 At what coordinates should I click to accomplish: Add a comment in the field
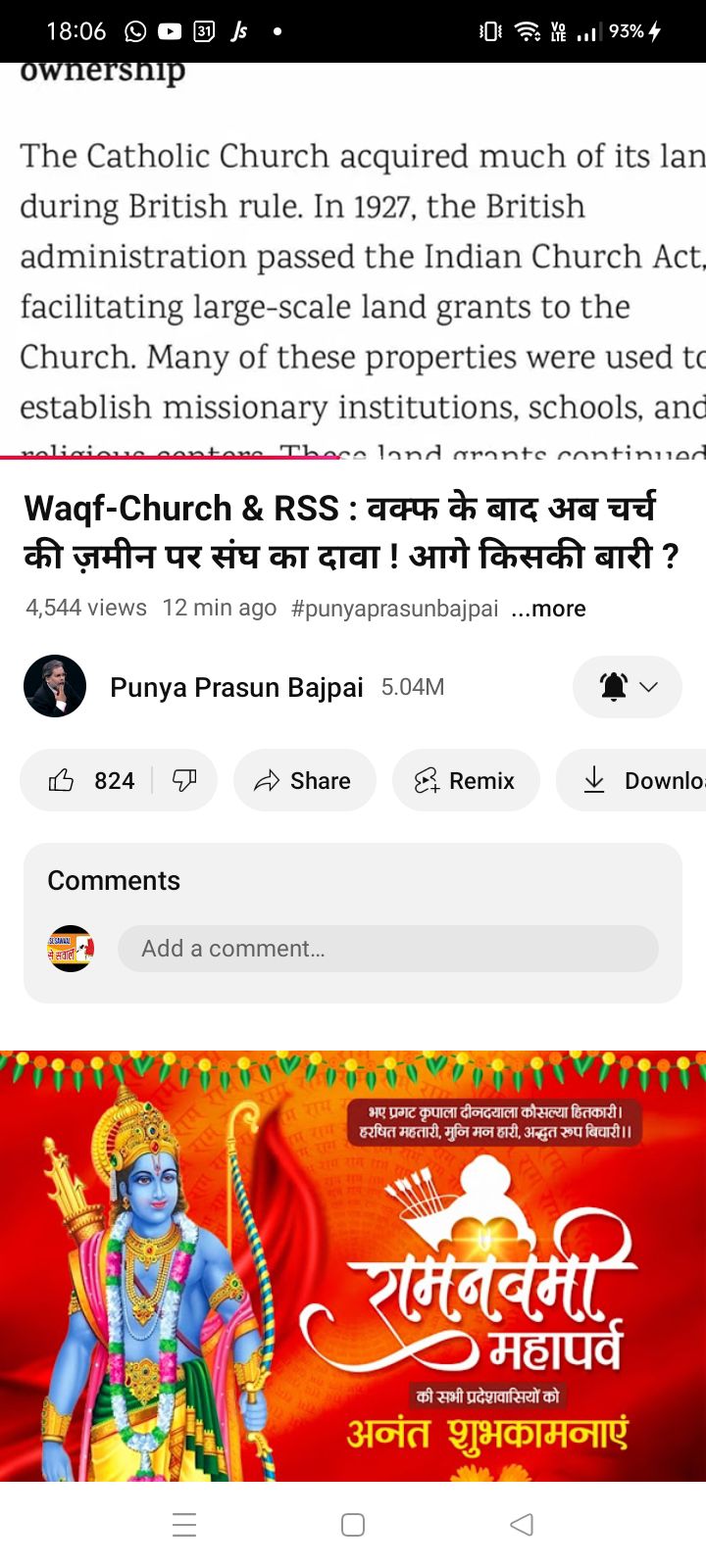pos(387,949)
